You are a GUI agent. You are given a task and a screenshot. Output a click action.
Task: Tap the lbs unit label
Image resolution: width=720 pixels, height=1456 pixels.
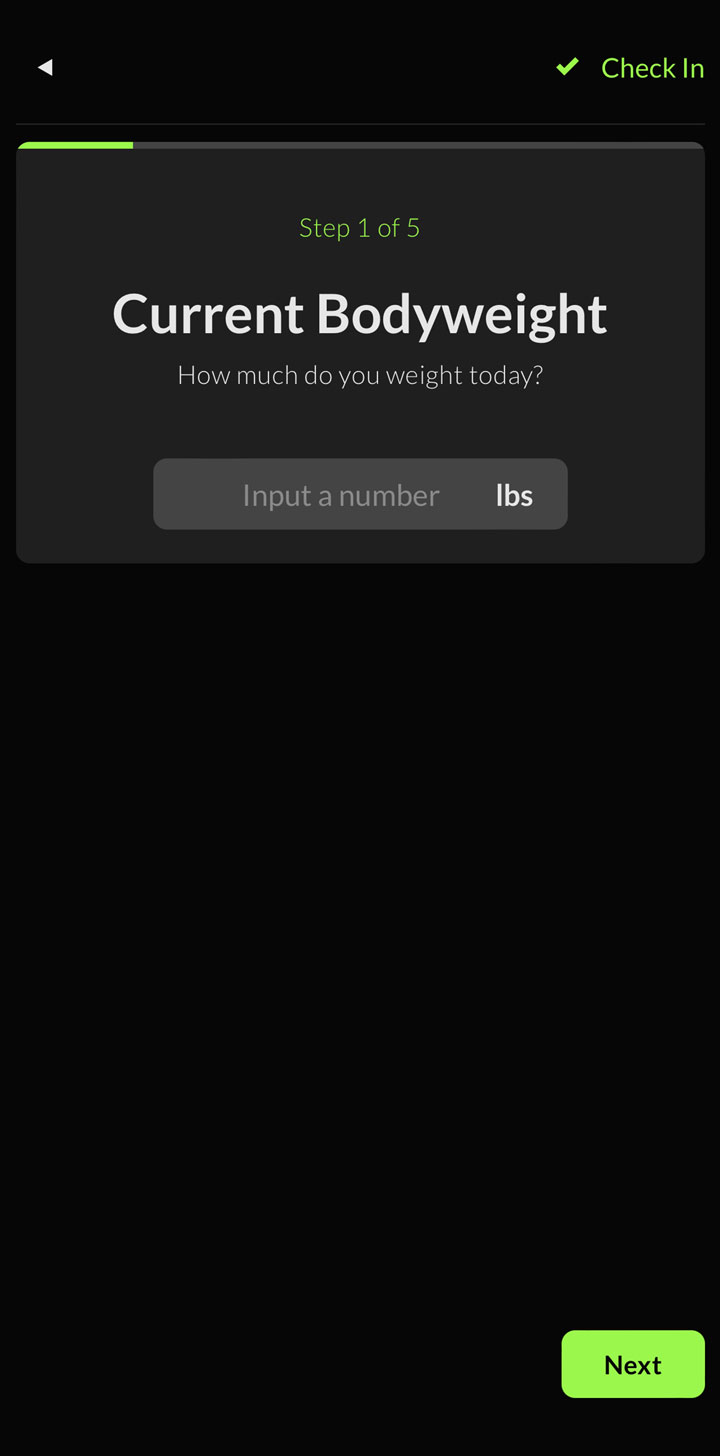pyautogui.click(x=514, y=495)
